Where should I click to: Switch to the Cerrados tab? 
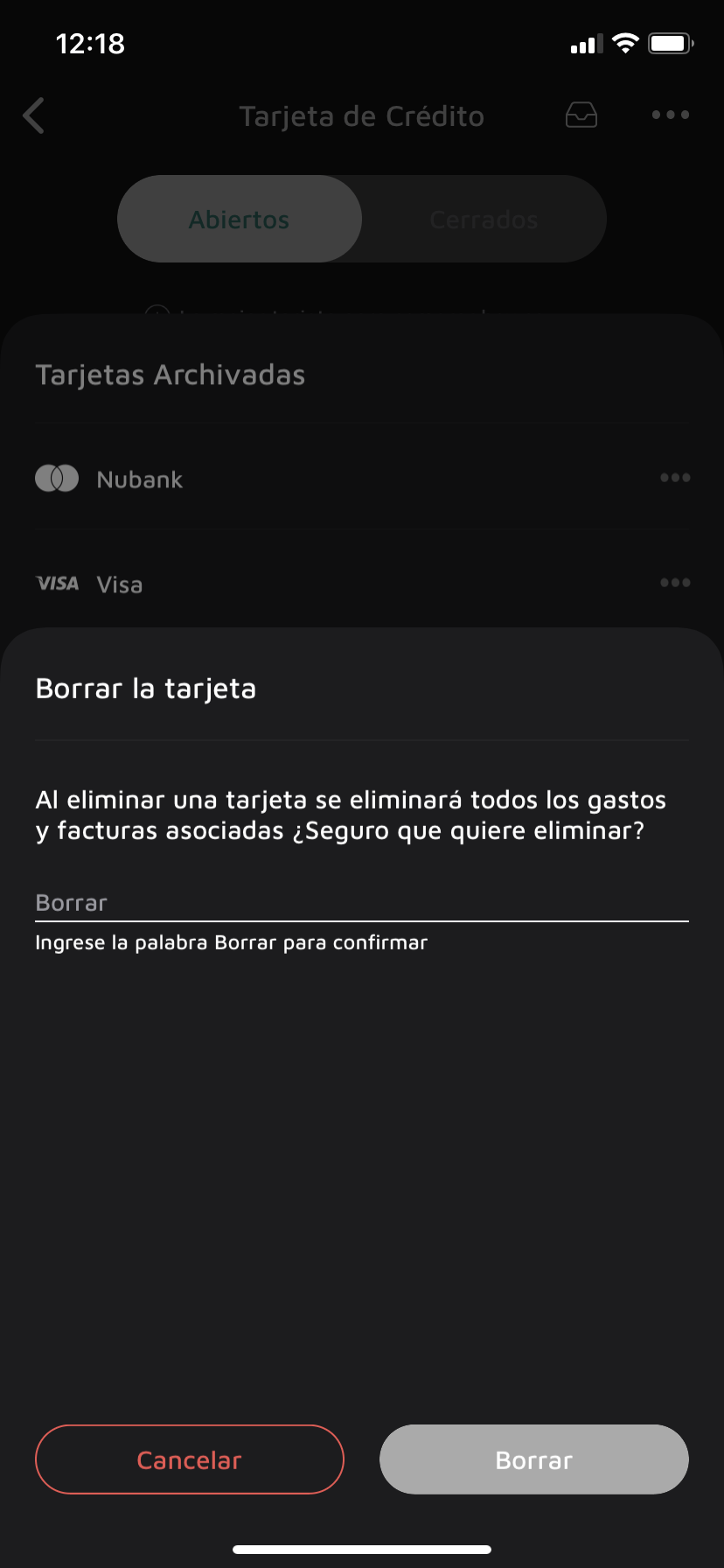(484, 219)
